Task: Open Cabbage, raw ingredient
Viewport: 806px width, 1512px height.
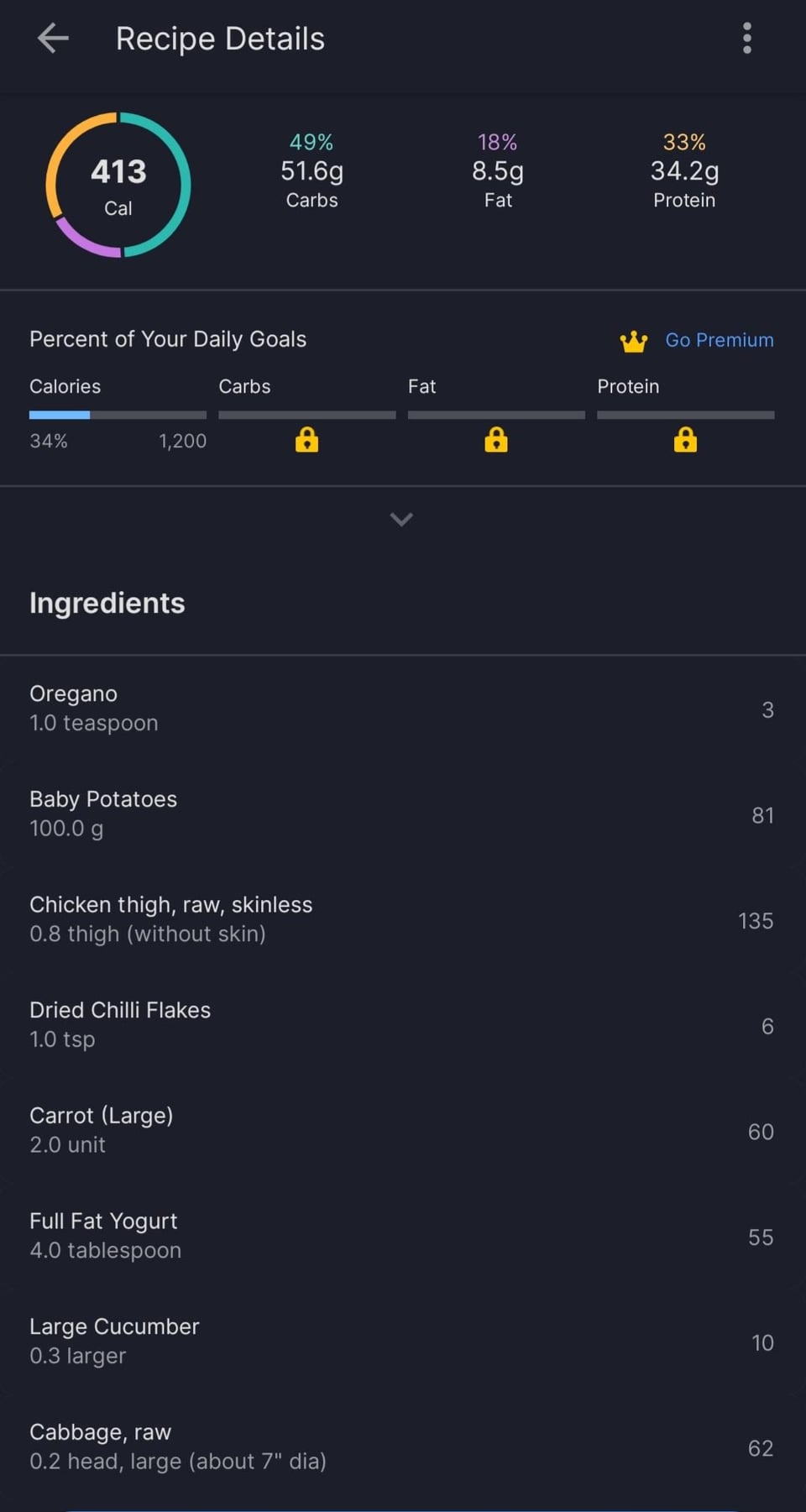Action: 403,1447
